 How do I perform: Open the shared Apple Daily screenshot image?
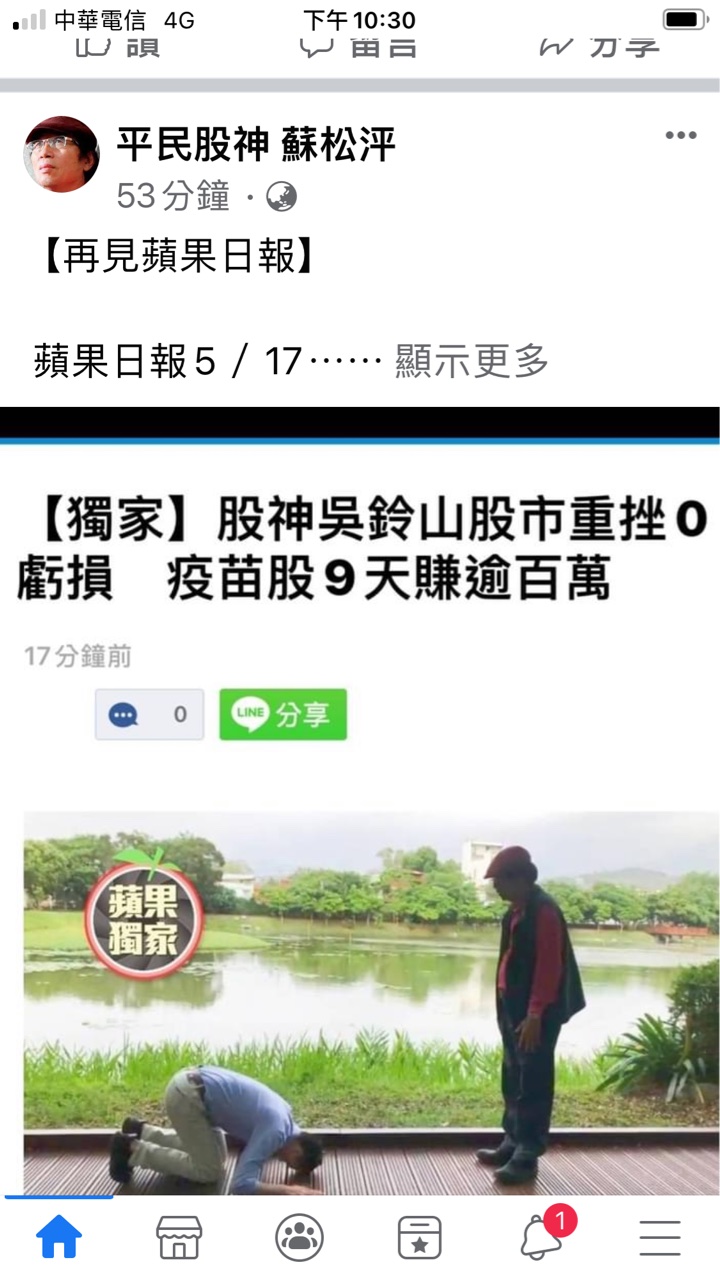pyautogui.click(x=360, y=800)
